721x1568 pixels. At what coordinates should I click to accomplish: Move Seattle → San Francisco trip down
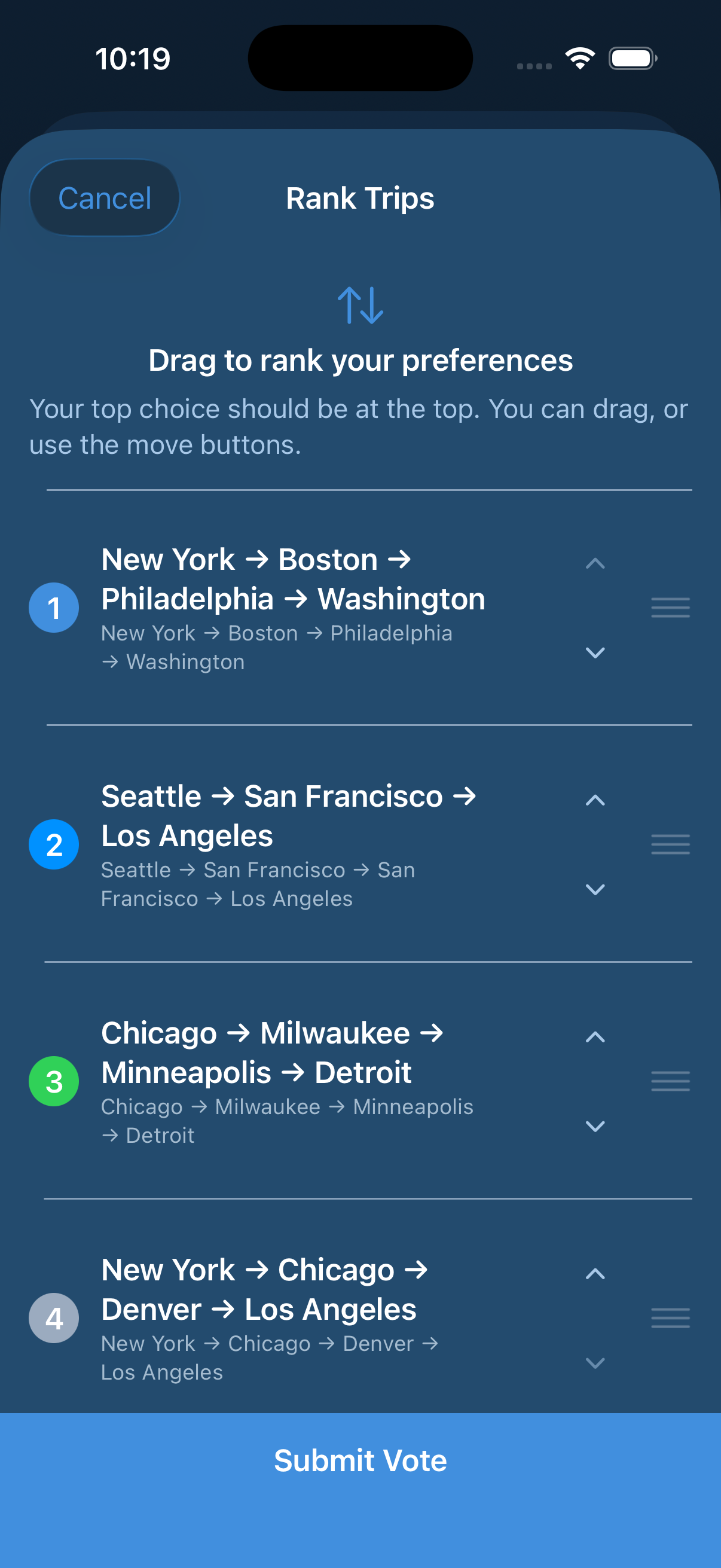coord(595,889)
